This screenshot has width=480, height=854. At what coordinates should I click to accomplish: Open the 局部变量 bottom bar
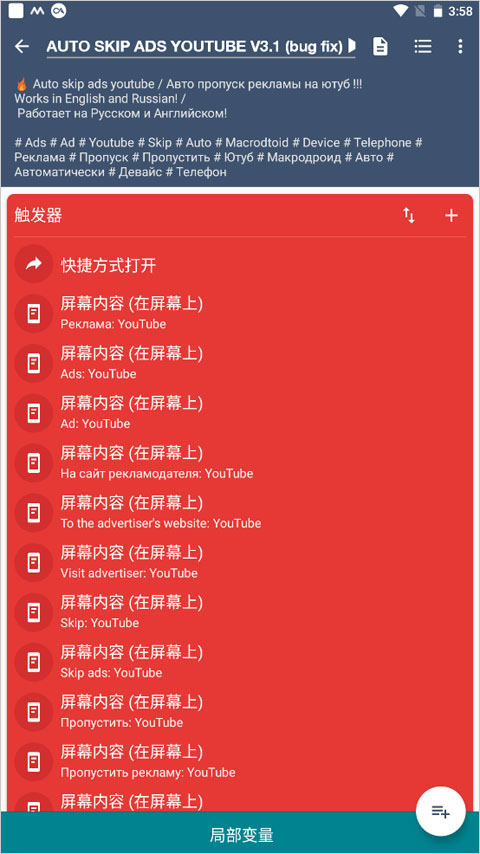(x=240, y=833)
